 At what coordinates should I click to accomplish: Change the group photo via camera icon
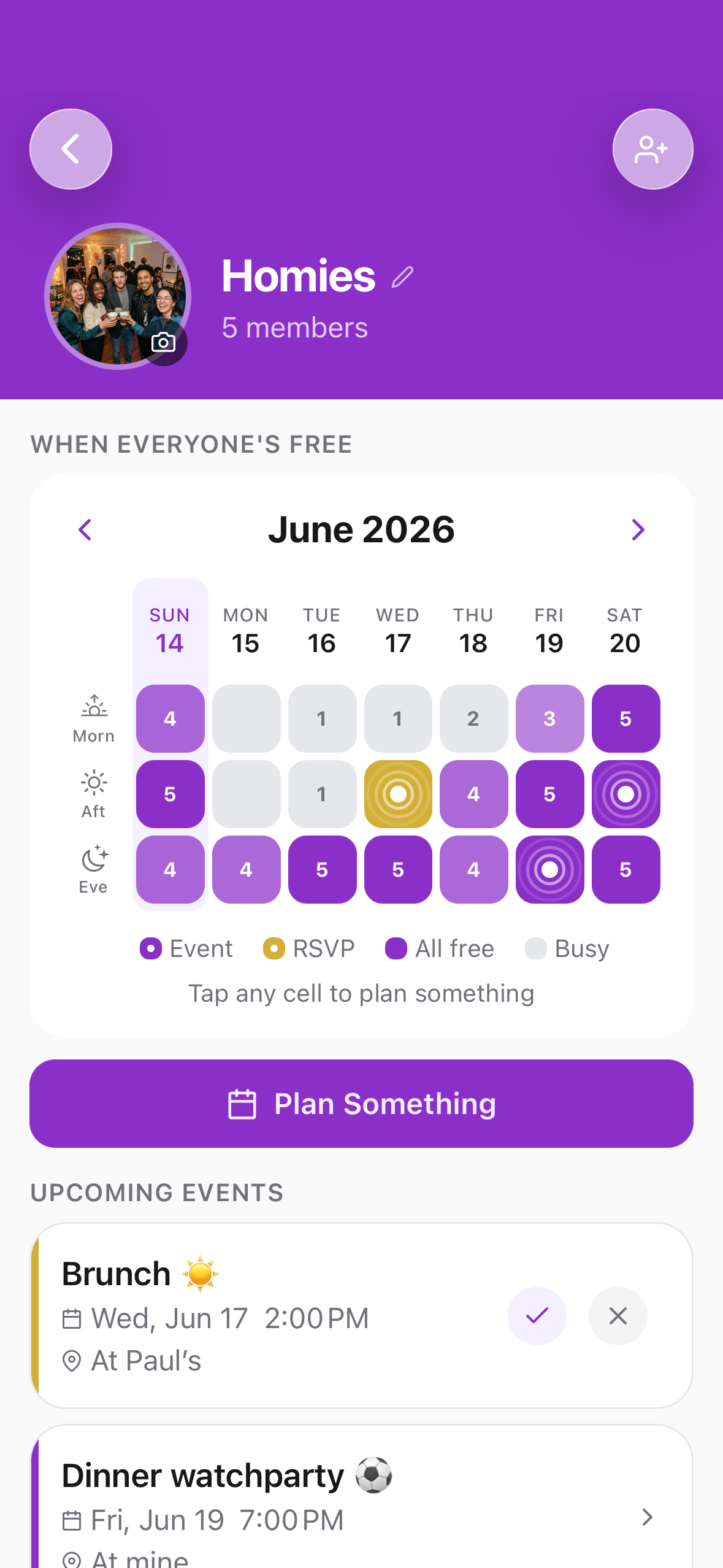pyautogui.click(x=164, y=342)
